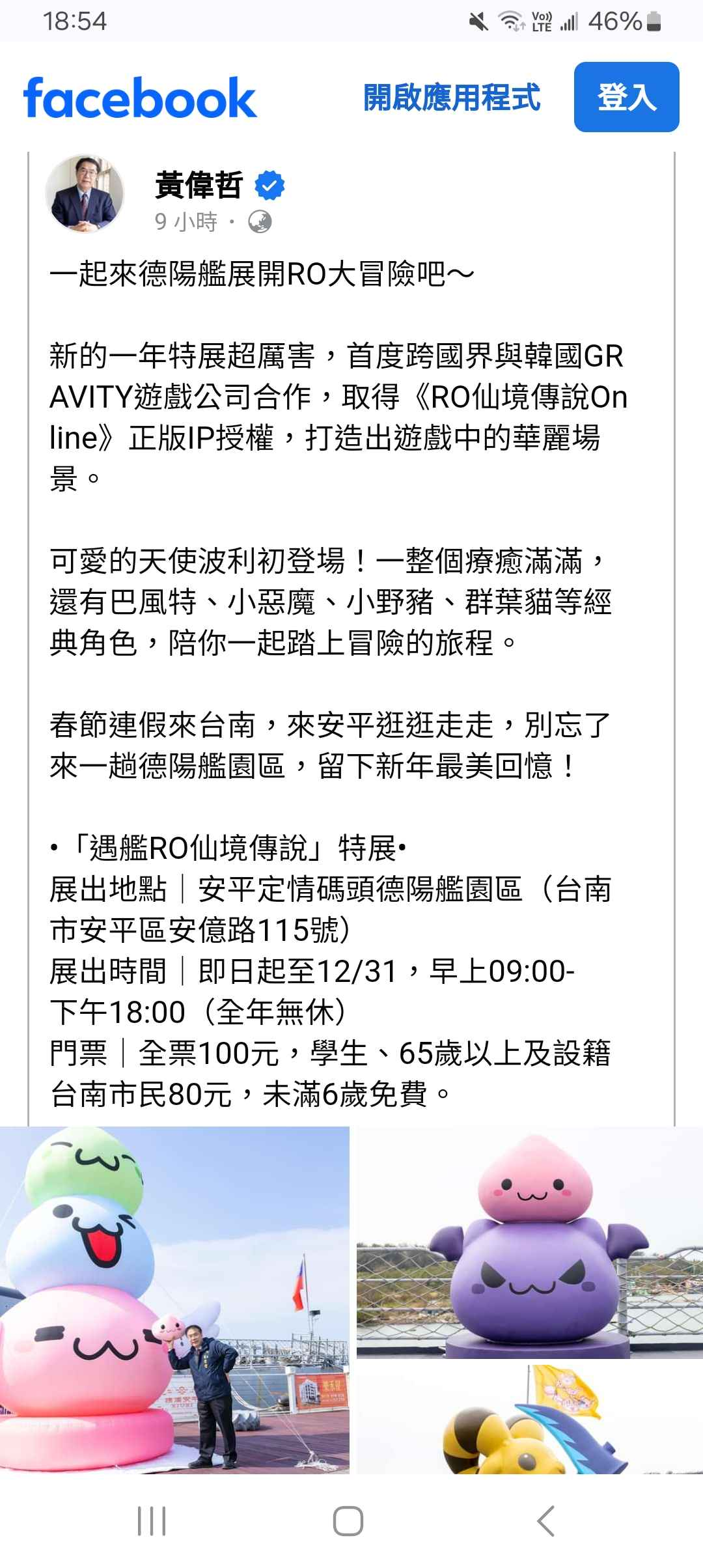Open the 開啟應用程式 link

click(x=451, y=98)
